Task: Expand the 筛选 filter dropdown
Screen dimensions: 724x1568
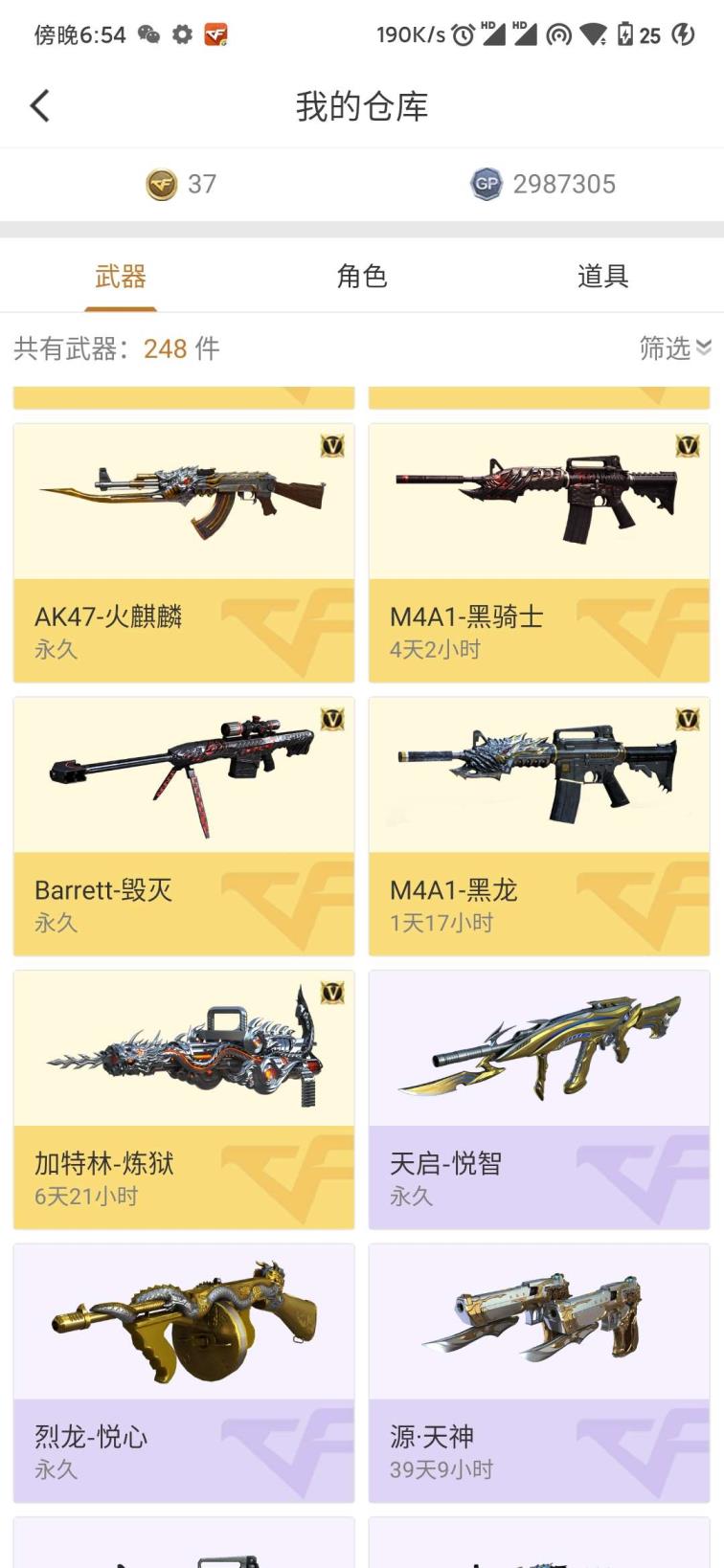Action: (x=674, y=348)
